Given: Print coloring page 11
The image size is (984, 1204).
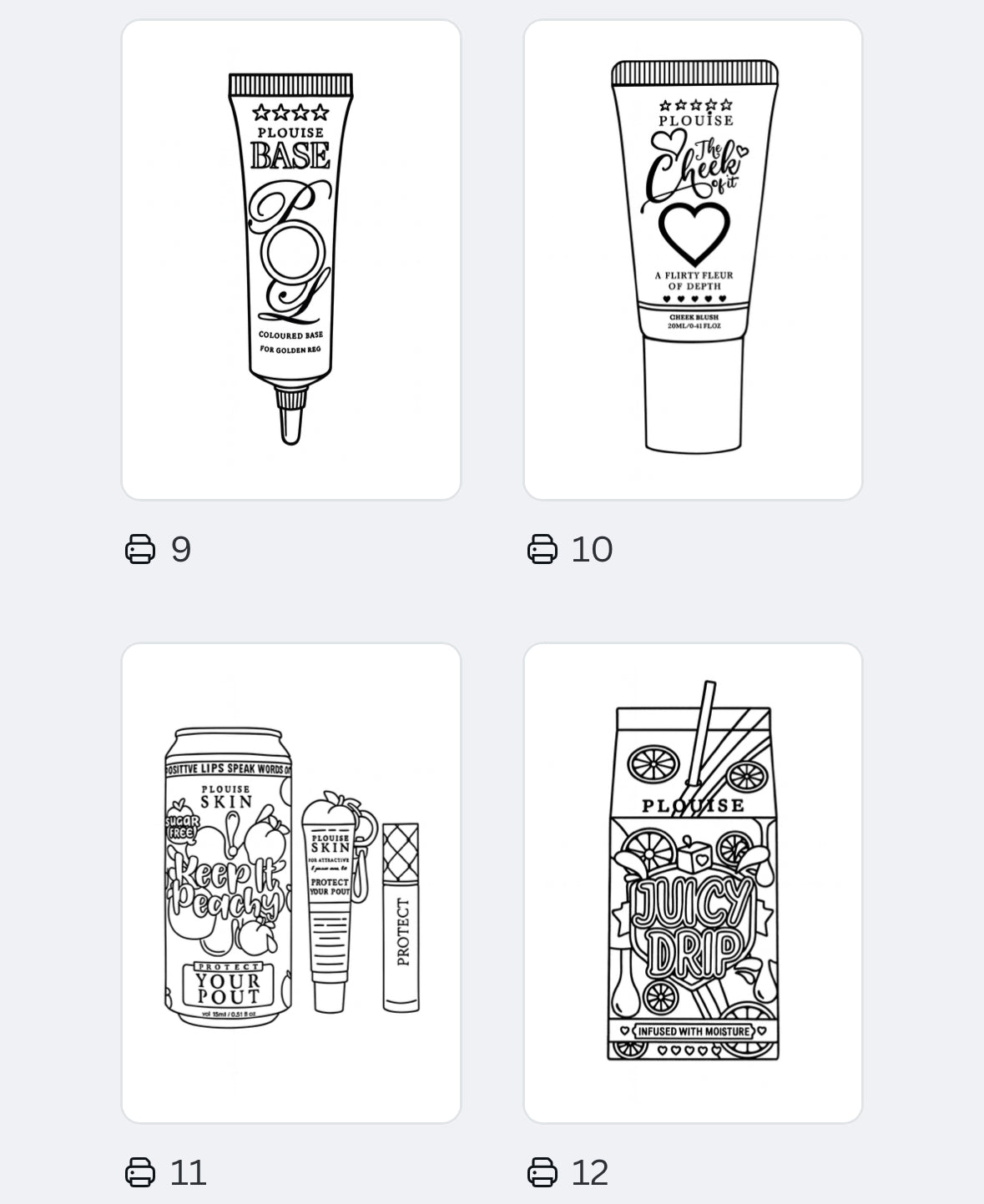Looking at the screenshot, I should pyautogui.click(x=142, y=1172).
